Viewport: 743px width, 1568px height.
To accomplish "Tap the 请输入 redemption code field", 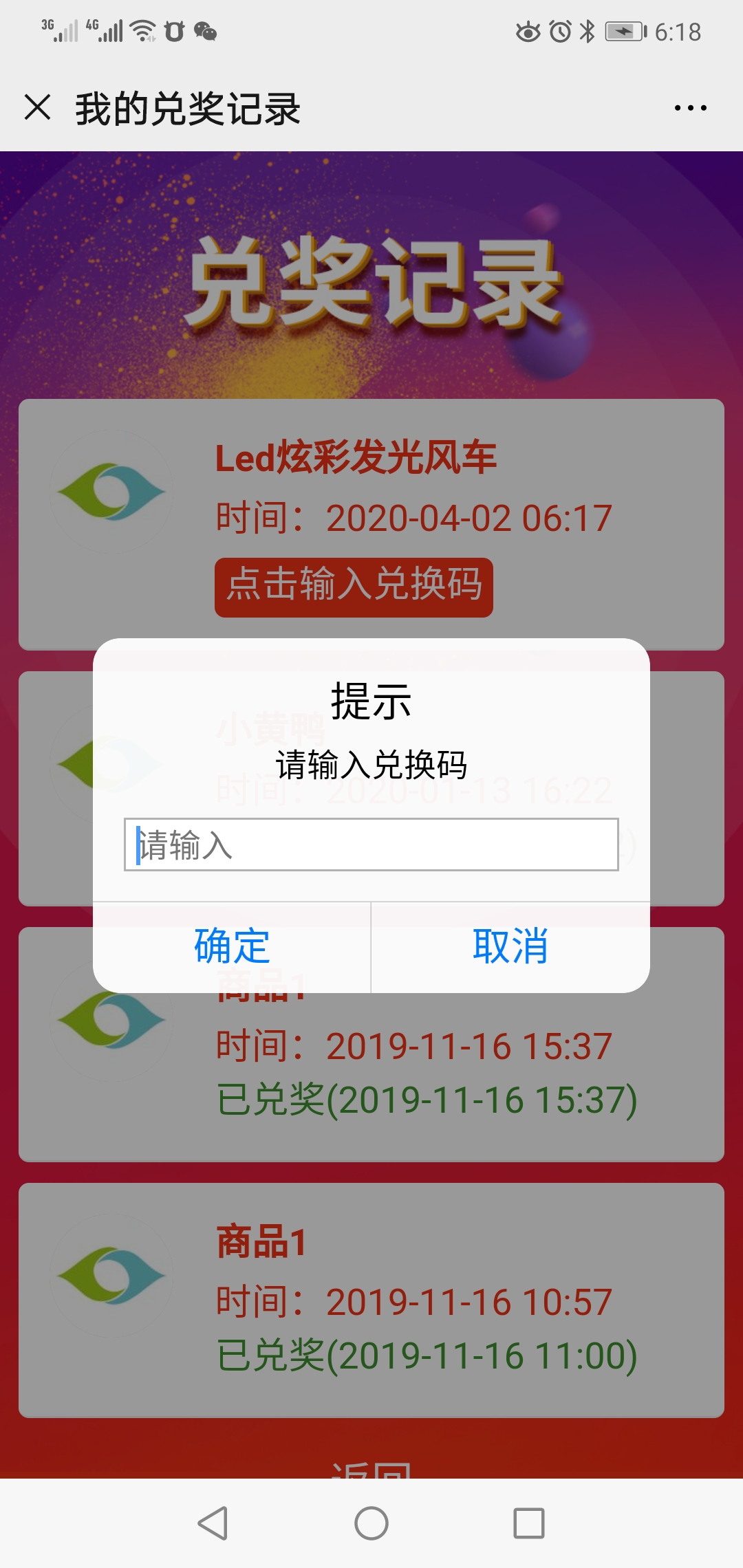I will (371, 845).
